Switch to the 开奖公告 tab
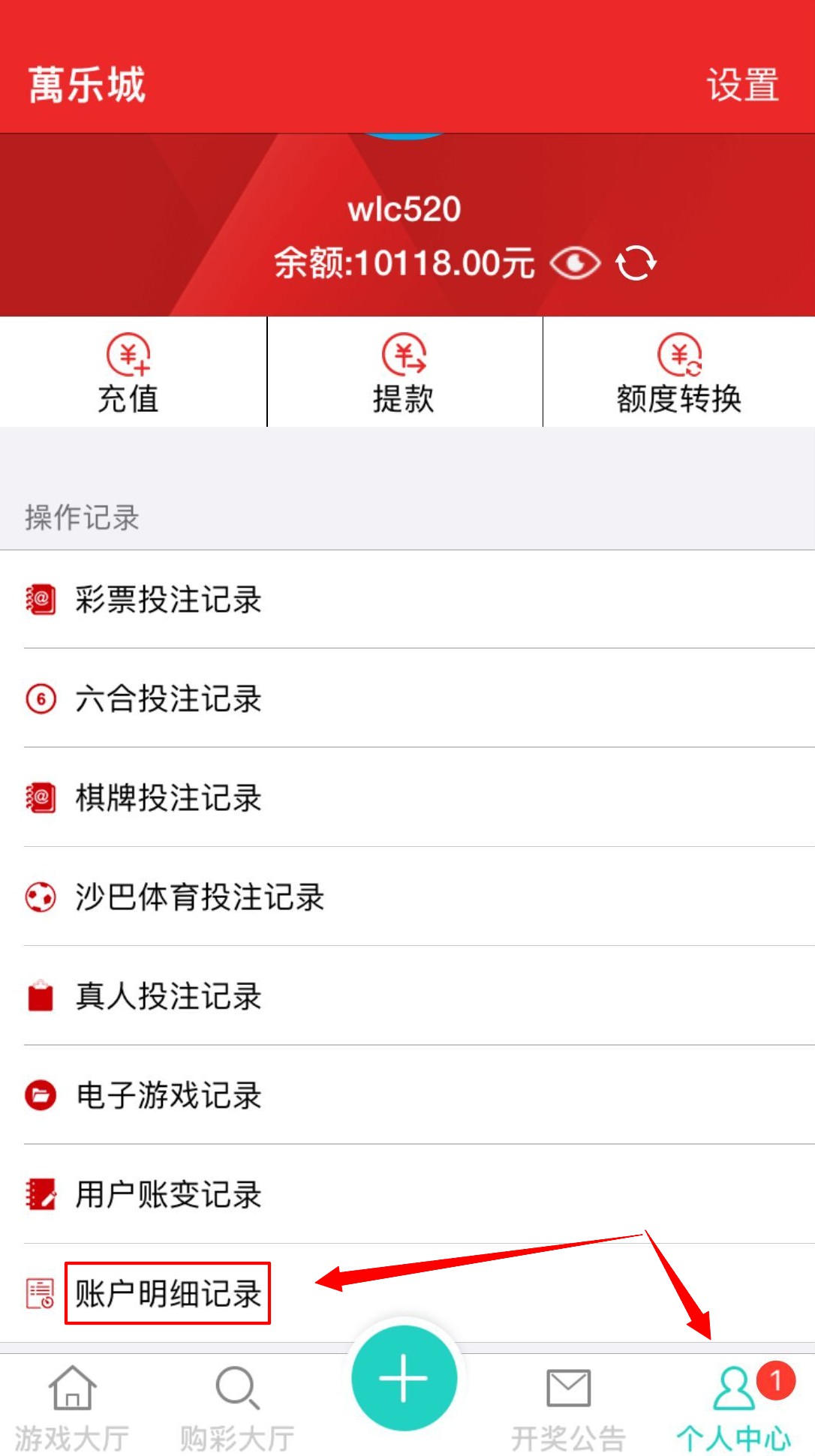Screen dimensions: 815x1456 [x=569, y=1408]
